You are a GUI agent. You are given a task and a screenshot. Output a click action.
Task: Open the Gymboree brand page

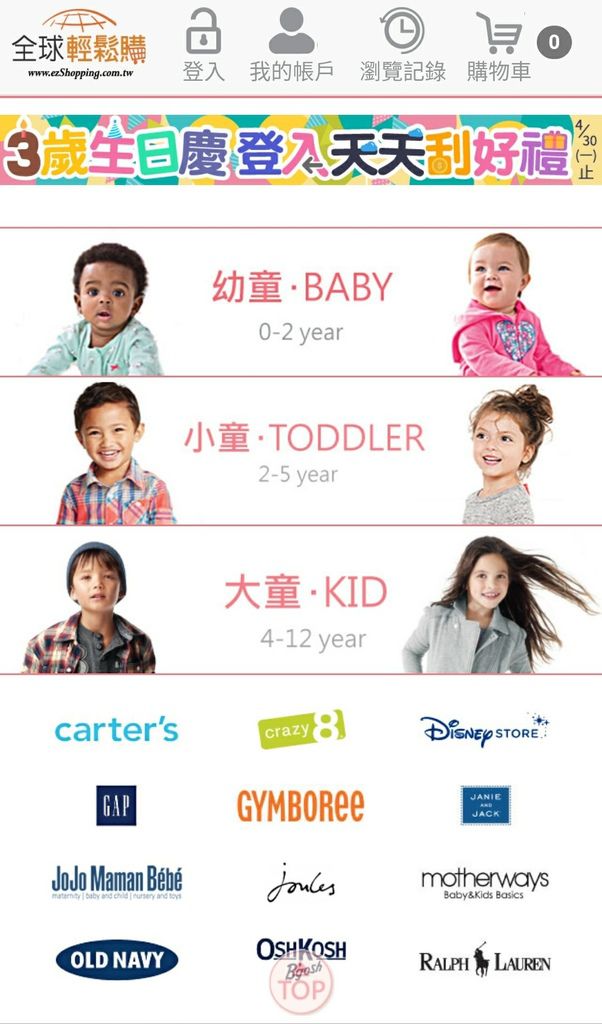click(x=300, y=805)
